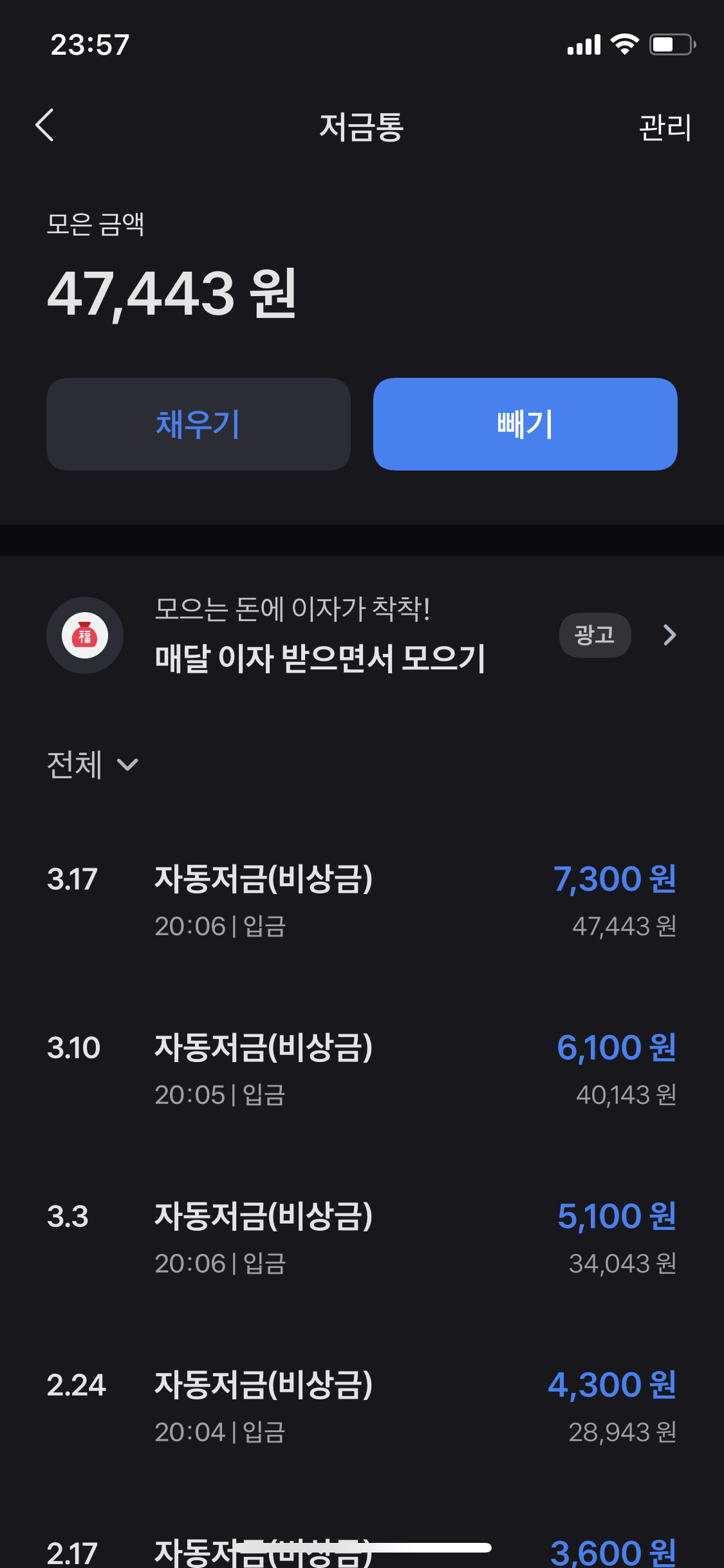Expand the 전체 filter dropdown
The width and height of the screenshot is (724, 1568).
(93, 765)
